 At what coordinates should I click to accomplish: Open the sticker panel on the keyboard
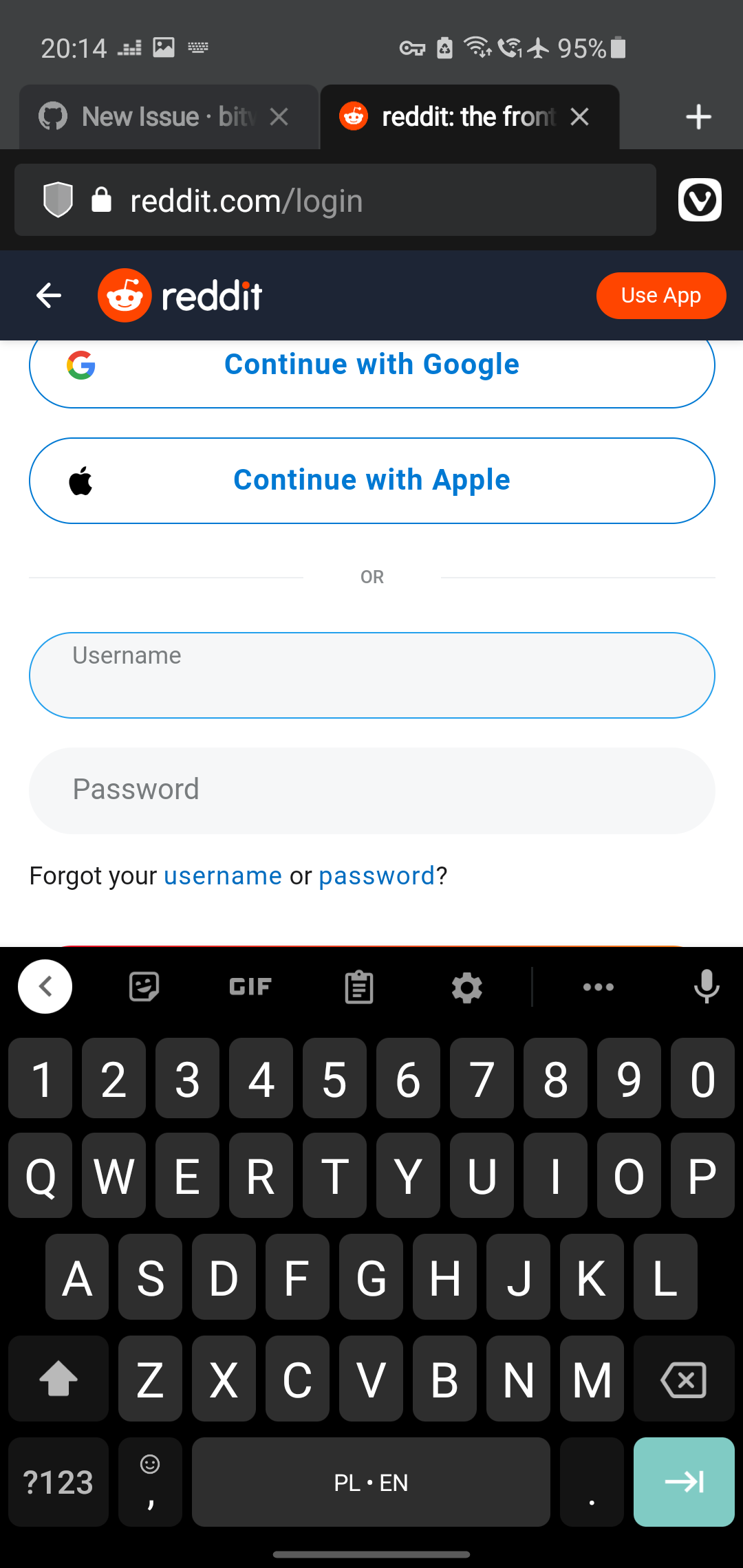[143, 986]
